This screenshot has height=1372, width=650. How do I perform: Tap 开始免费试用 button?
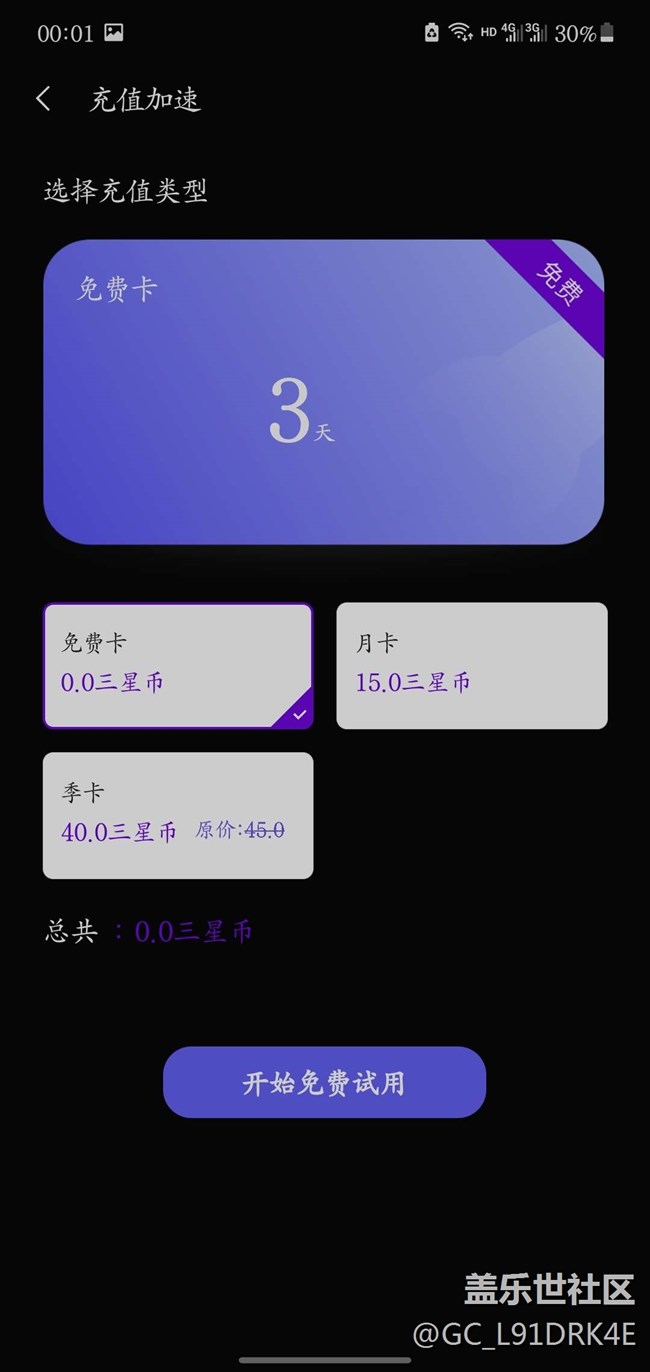(324, 1082)
